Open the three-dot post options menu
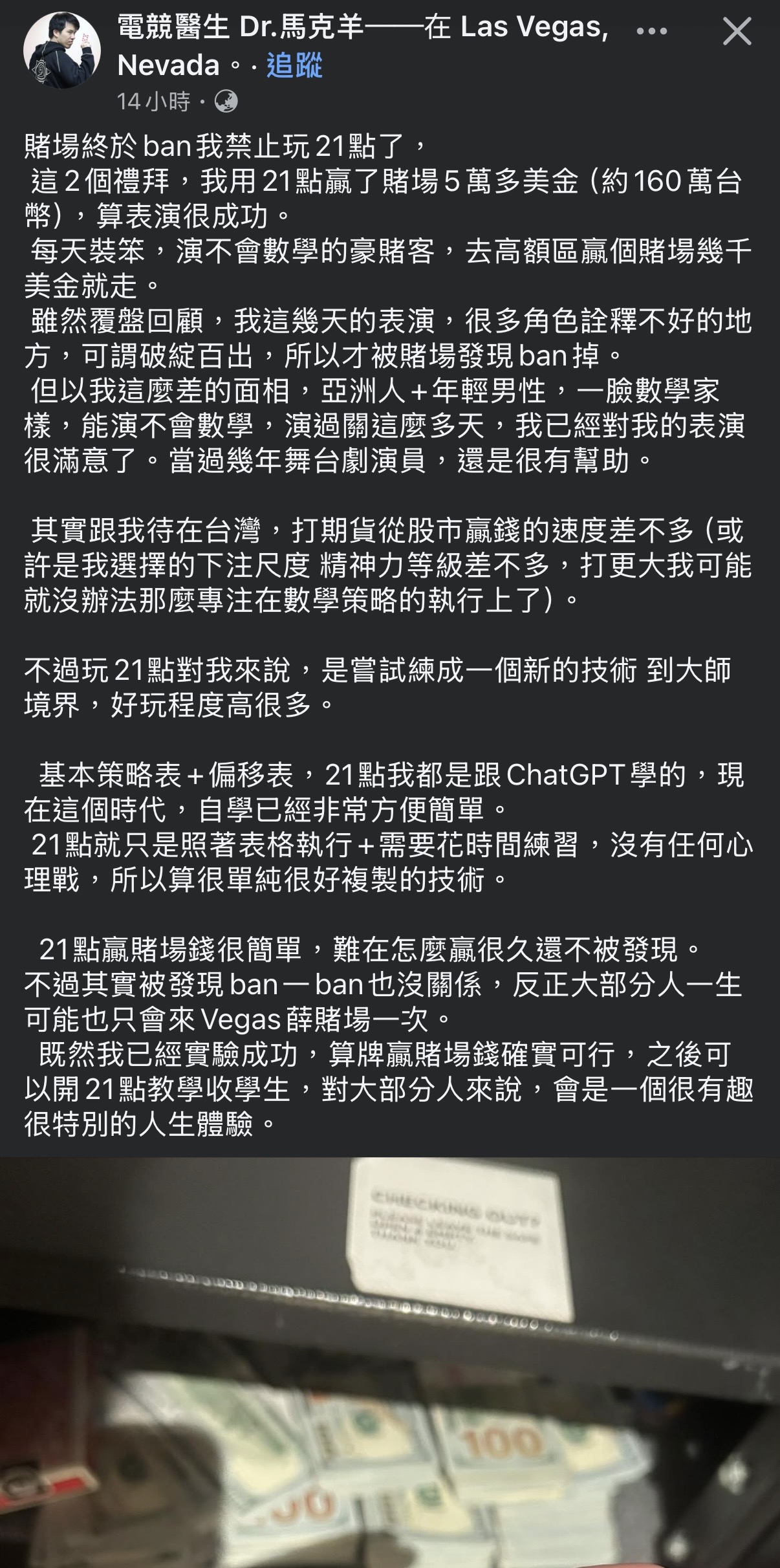Screen dimensions: 780x1568 point(651,30)
